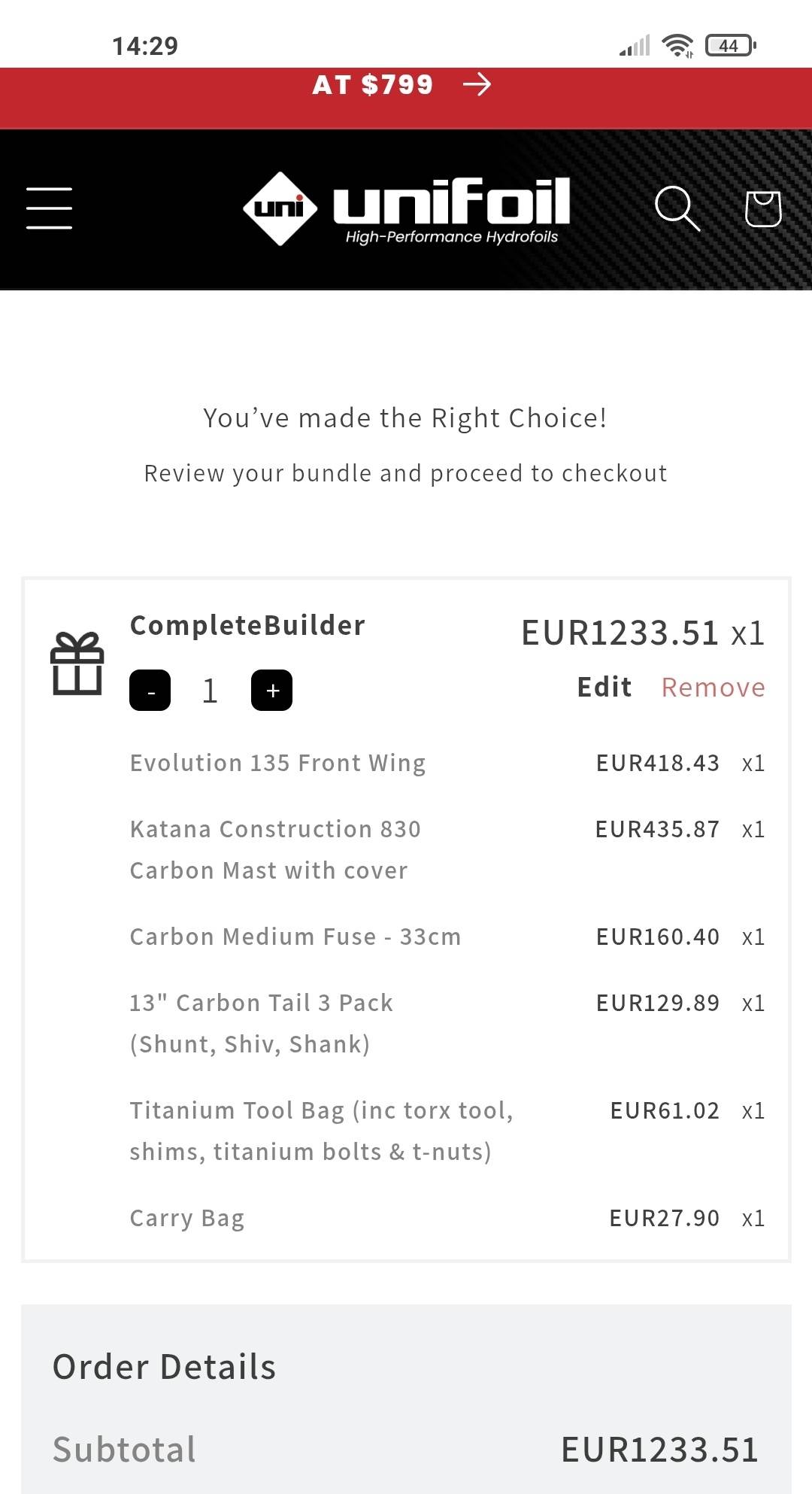
Task: Go to Unifoil homepage via logo
Action: click(406, 208)
